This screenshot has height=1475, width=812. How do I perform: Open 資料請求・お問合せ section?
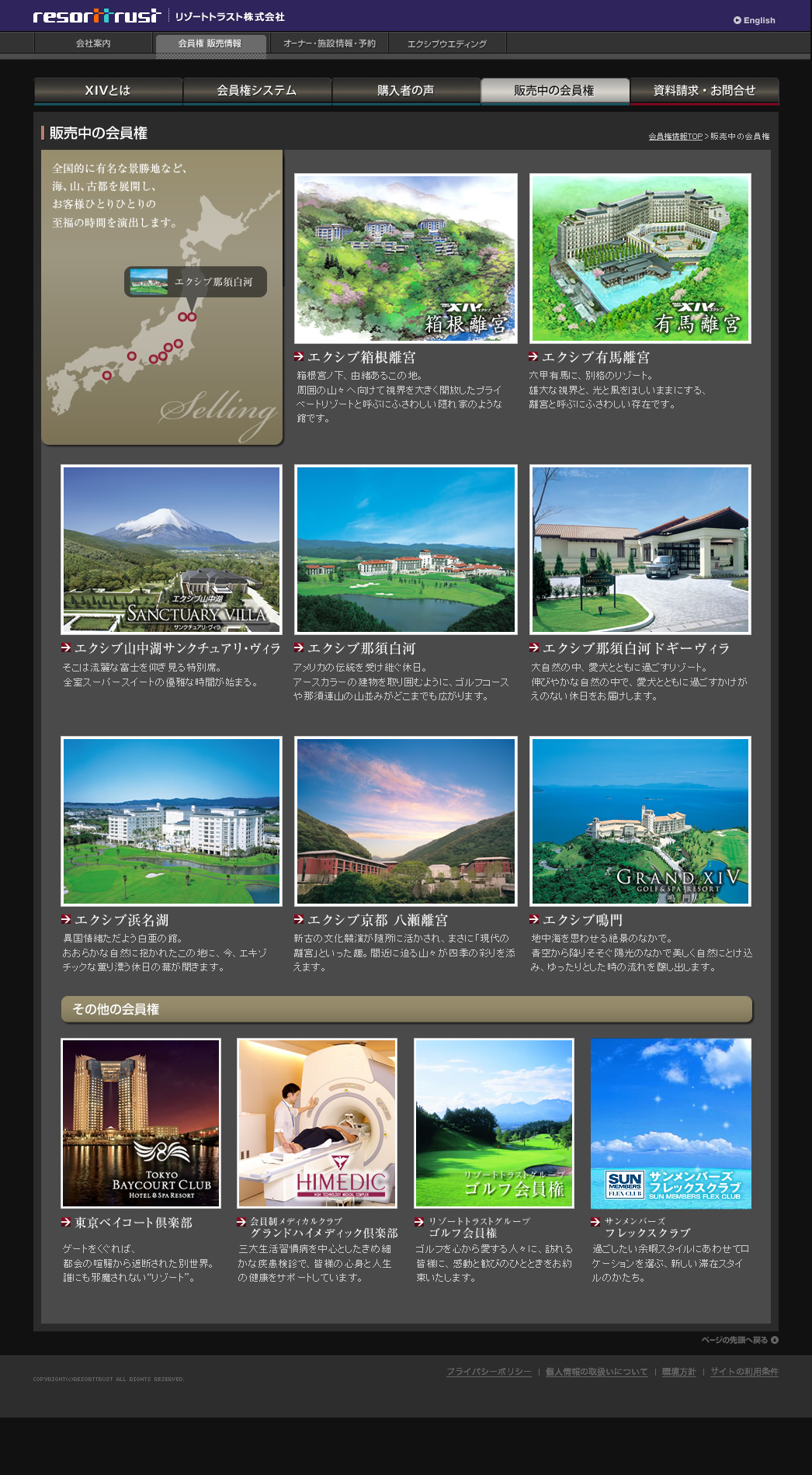[704, 91]
